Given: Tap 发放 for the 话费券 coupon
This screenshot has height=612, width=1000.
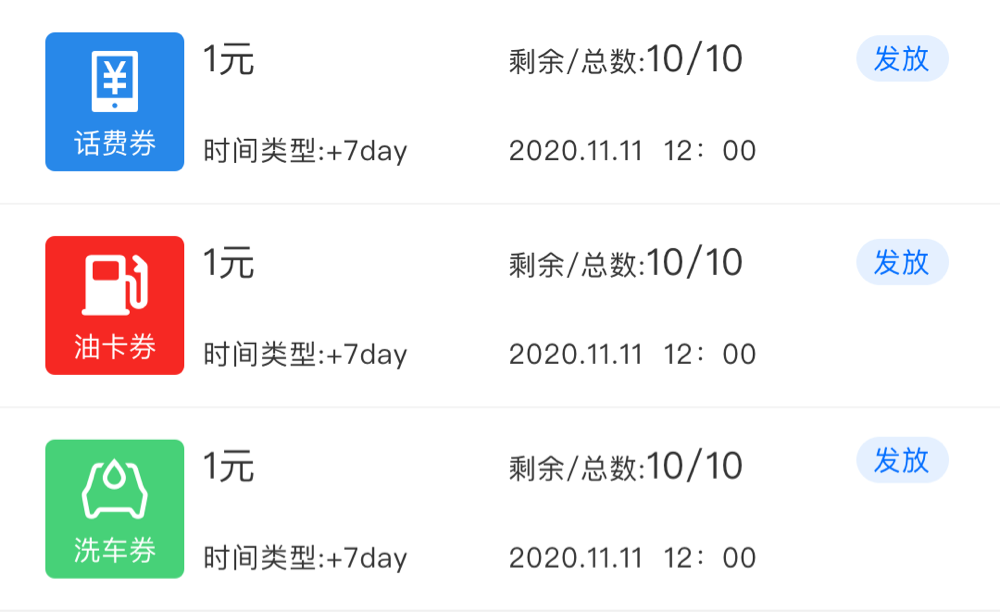Looking at the screenshot, I should click(x=901, y=60).
